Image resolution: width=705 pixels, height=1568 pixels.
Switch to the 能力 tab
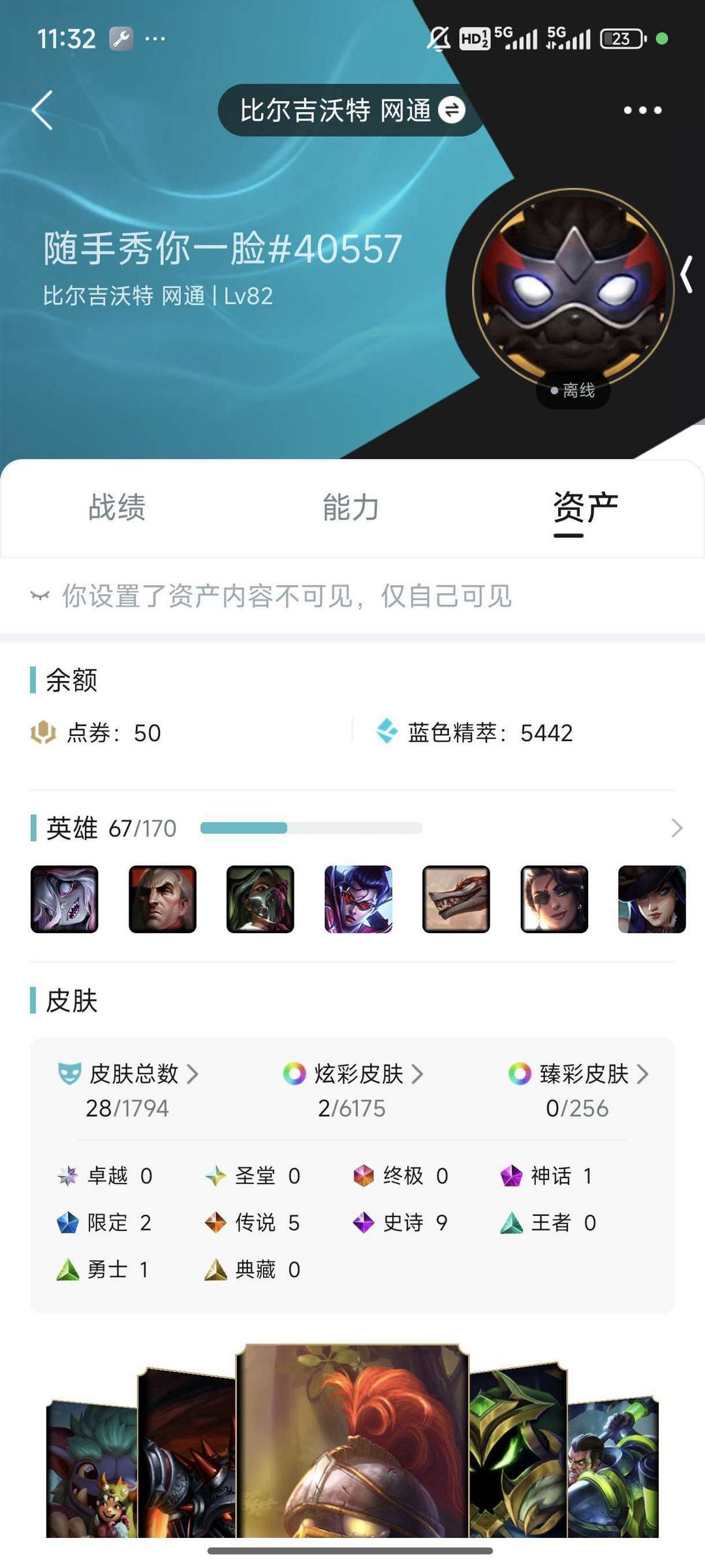pos(351,507)
